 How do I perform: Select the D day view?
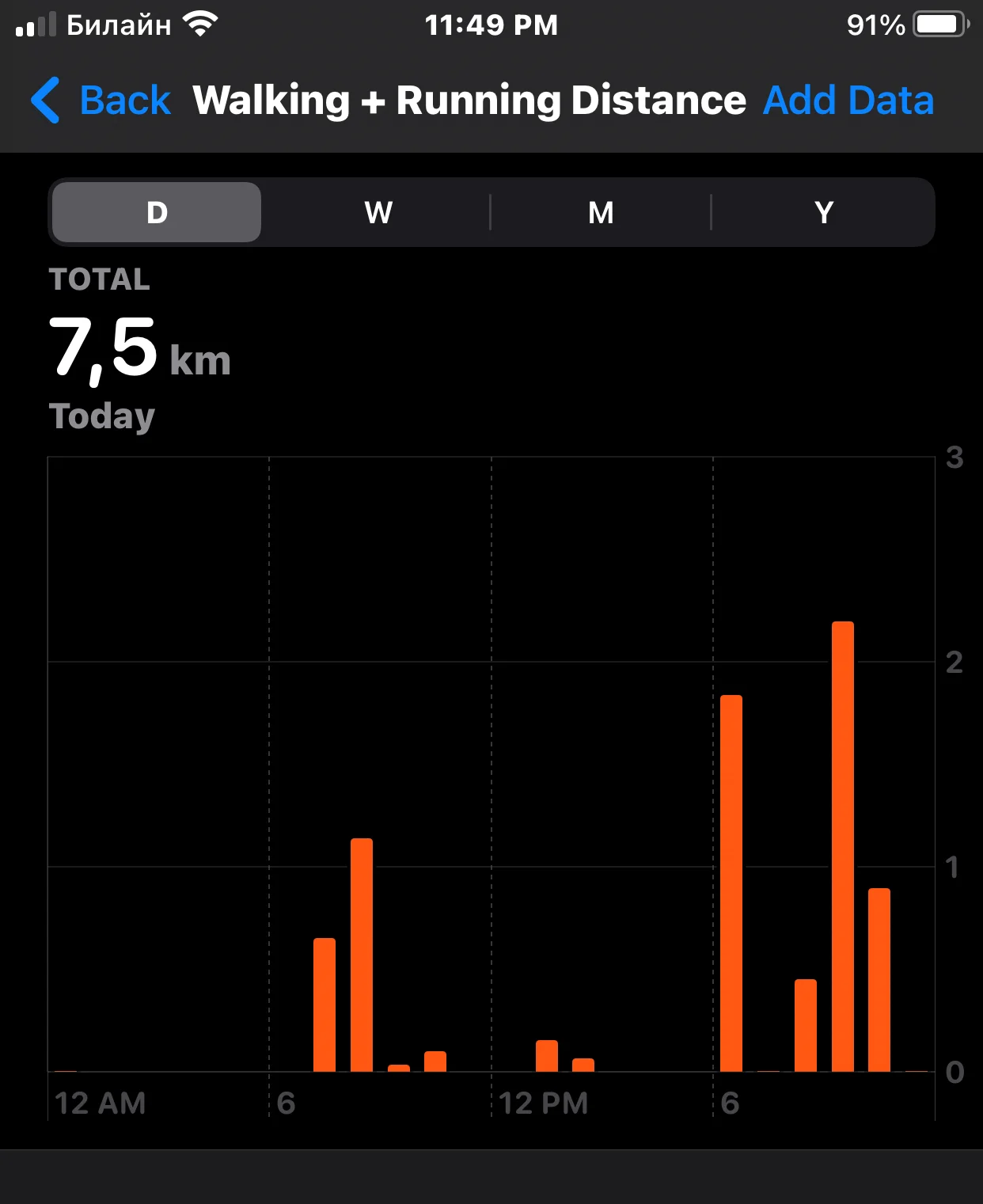pyautogui.click(x=157, y=212)
